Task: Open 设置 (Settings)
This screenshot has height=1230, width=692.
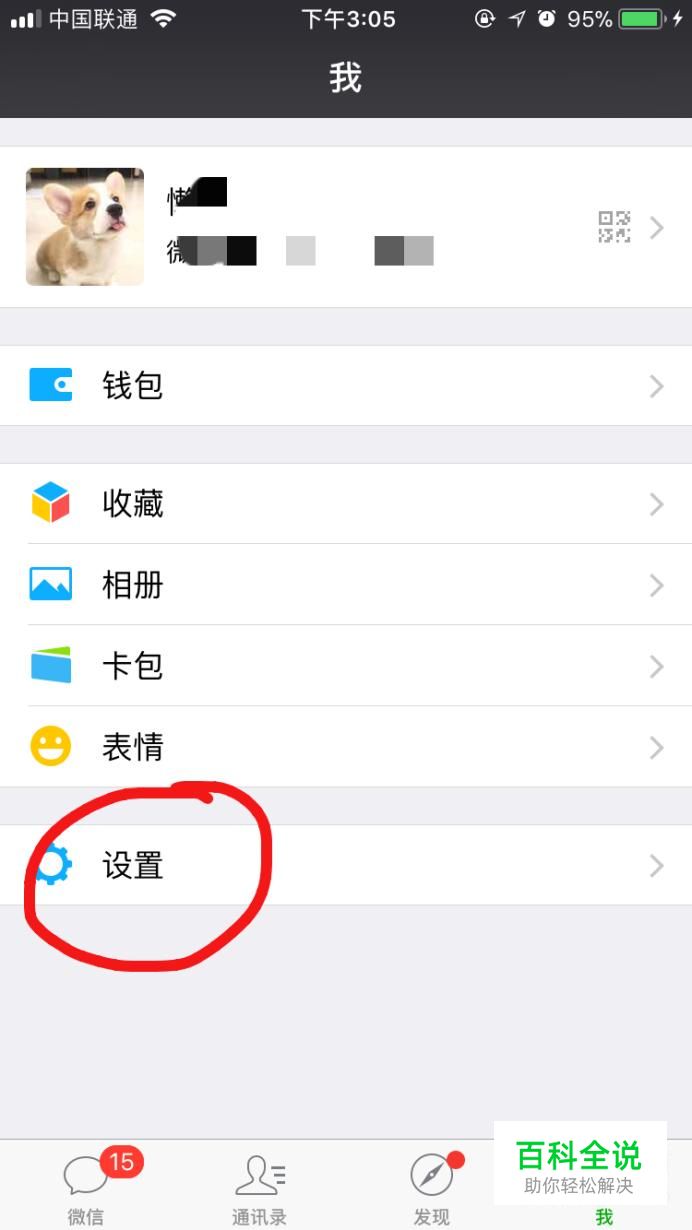Action: [346, 866]
